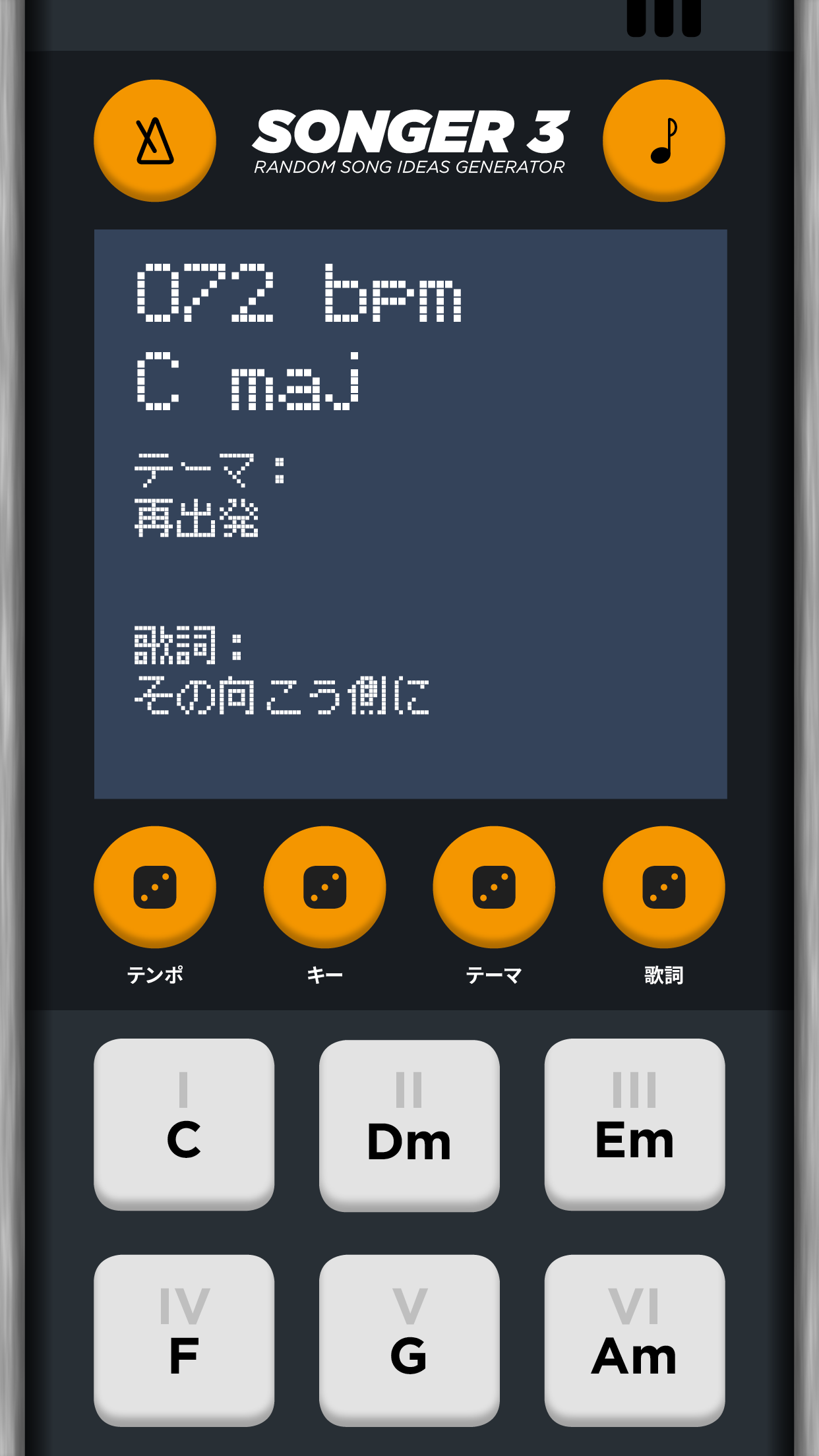Randomize the tempo with テンポ dice
Screen dimensions: 819x1456
click(155, 887)
